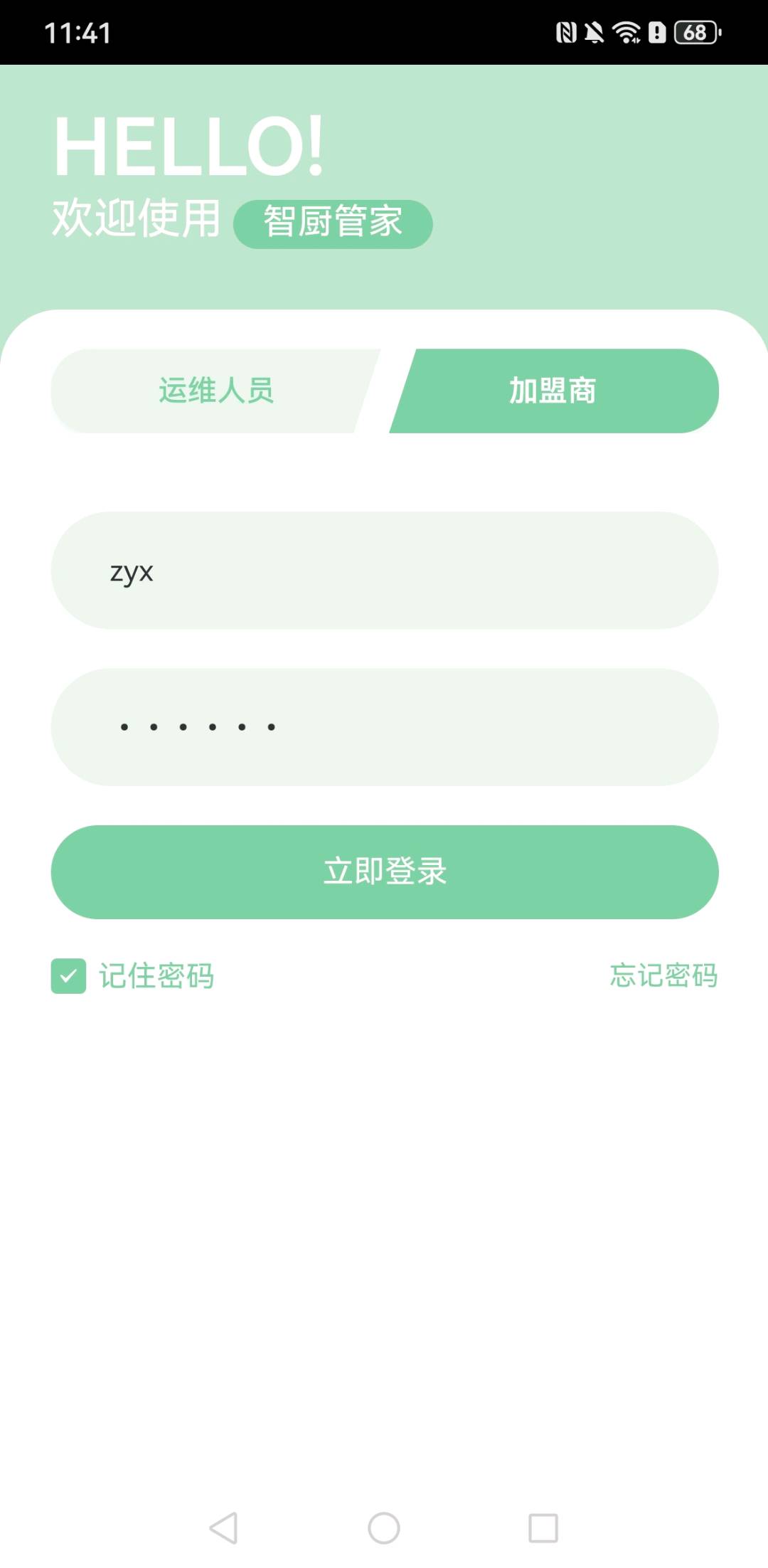768x1568 pixels.
Task: Uncheck the 记住密码 checkbox
Action: tap(69, 975)
